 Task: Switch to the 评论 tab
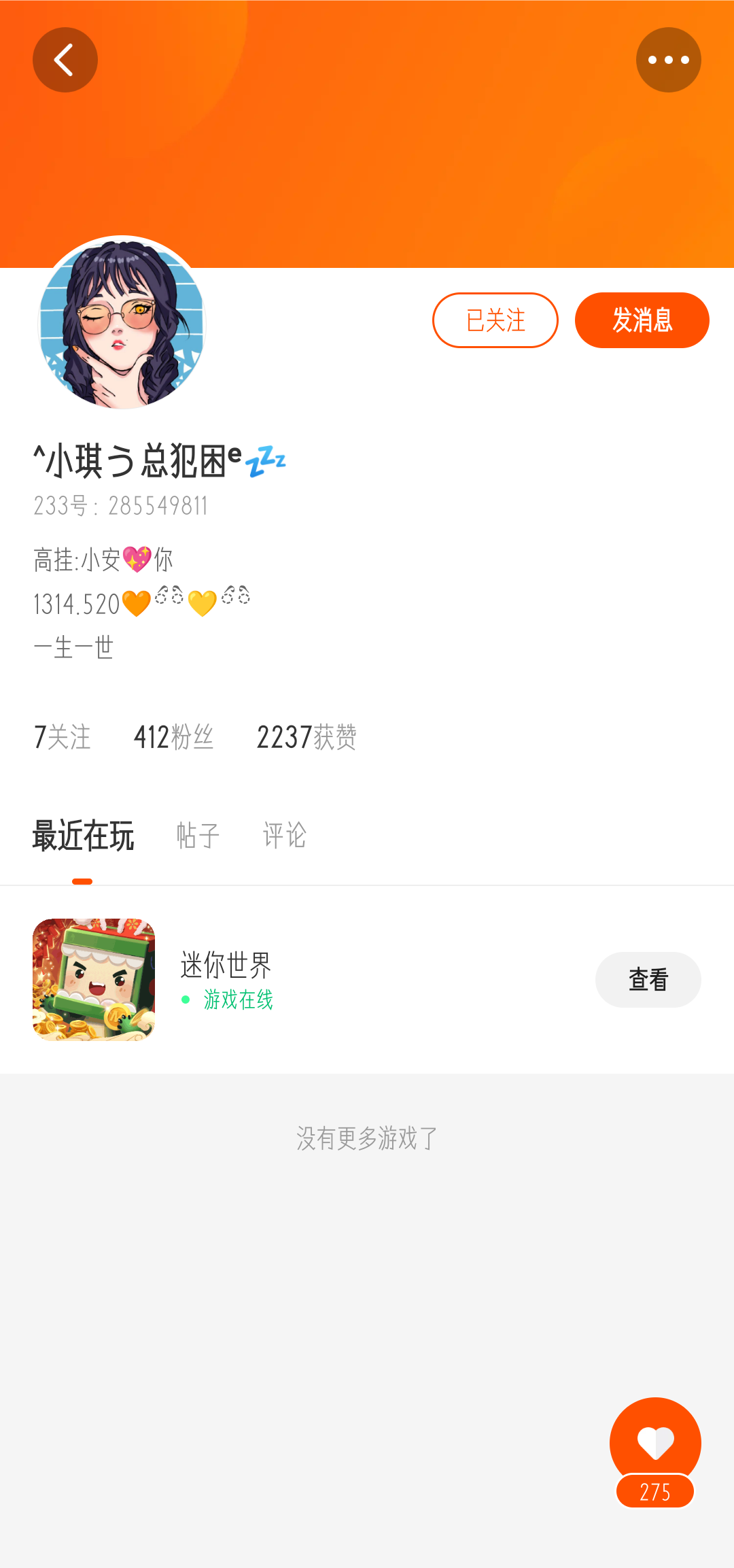(285, 836)
